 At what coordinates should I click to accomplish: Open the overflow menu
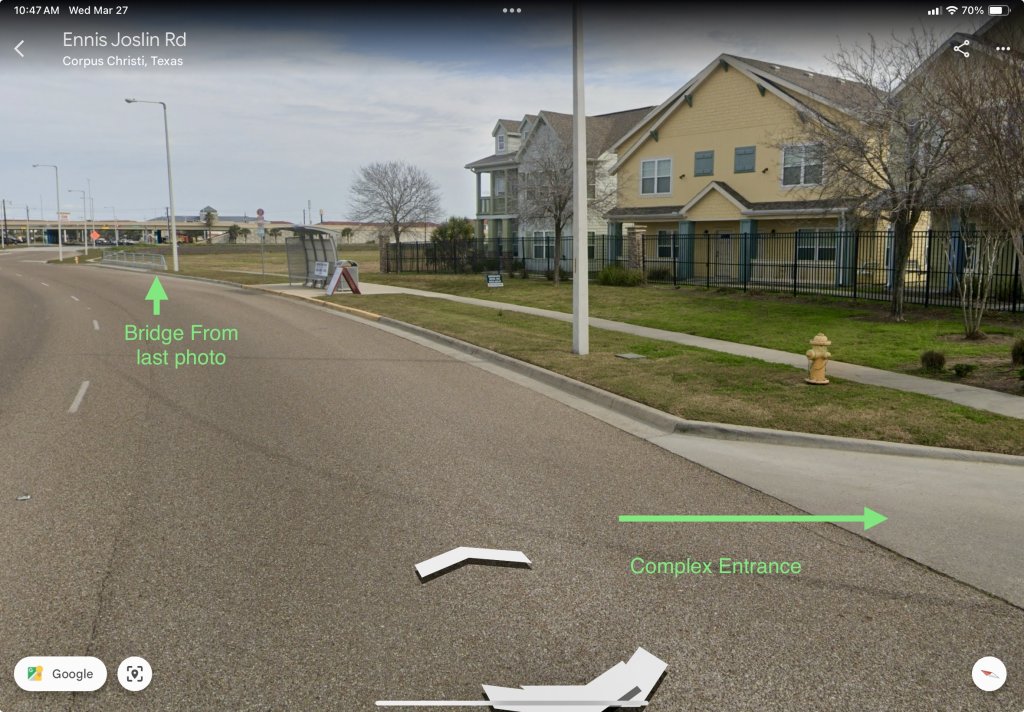[x=1003, y=48]
